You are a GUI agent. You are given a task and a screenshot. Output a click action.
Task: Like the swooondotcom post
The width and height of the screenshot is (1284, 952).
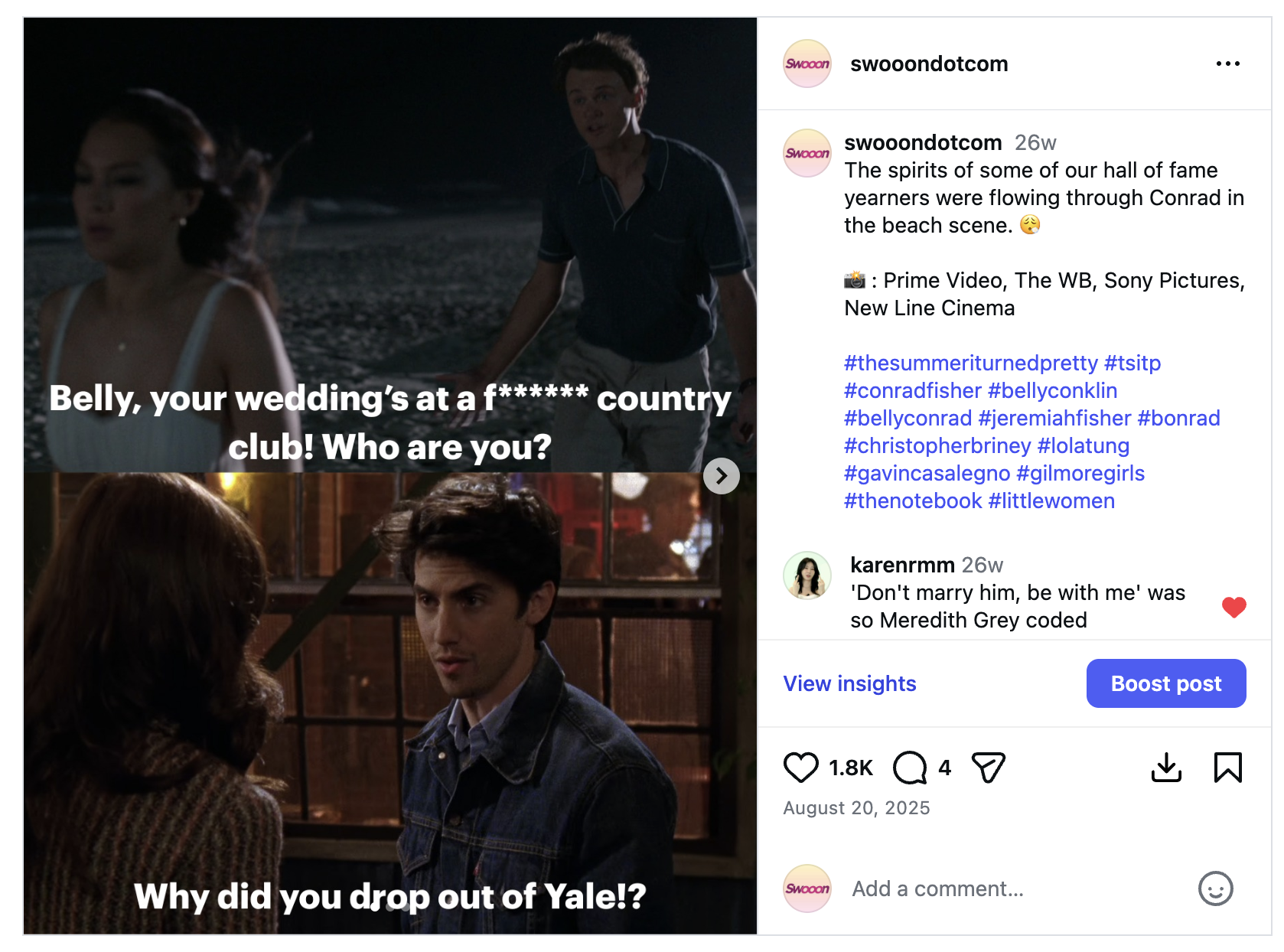tap(801, 768)
